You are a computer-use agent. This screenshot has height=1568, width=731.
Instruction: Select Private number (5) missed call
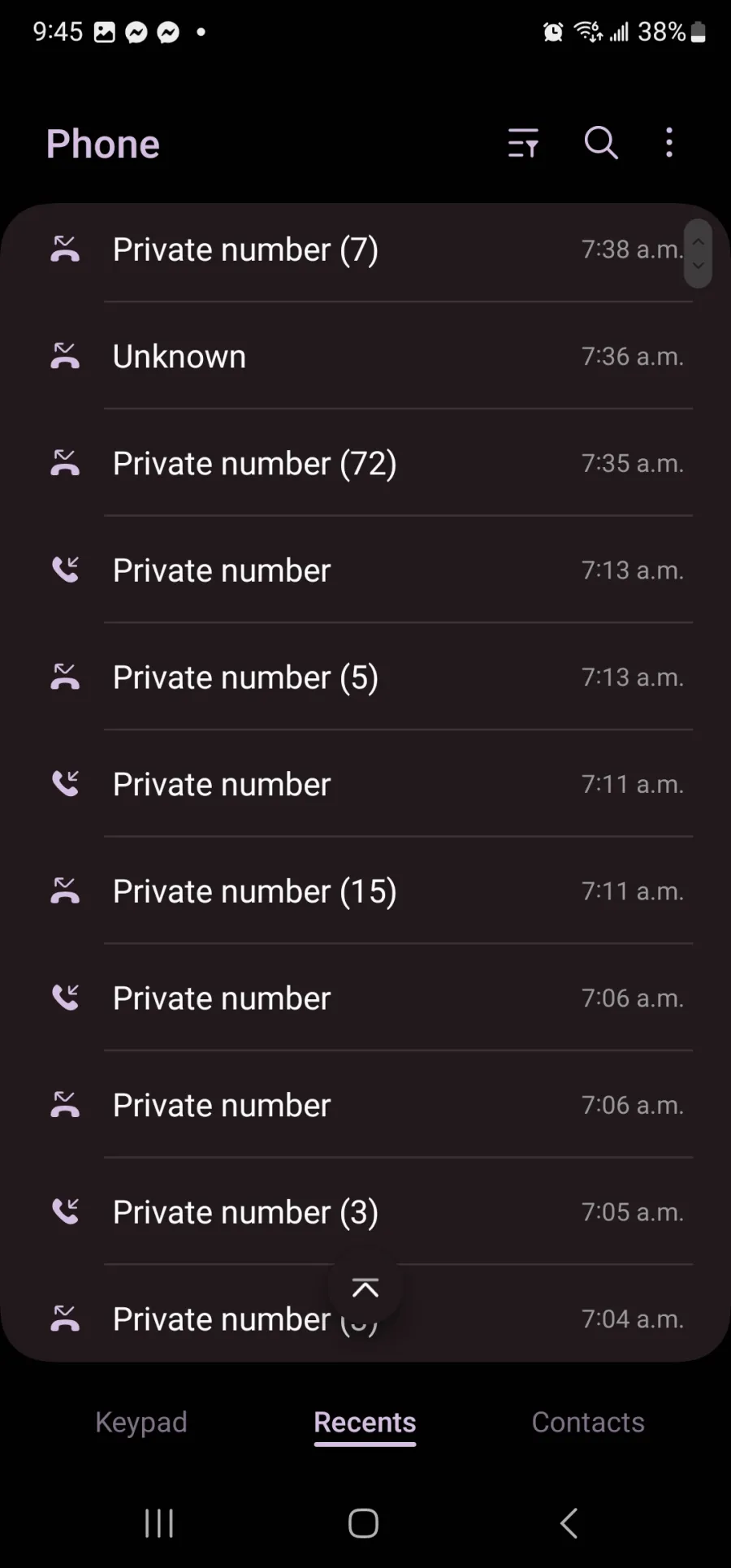365,677
